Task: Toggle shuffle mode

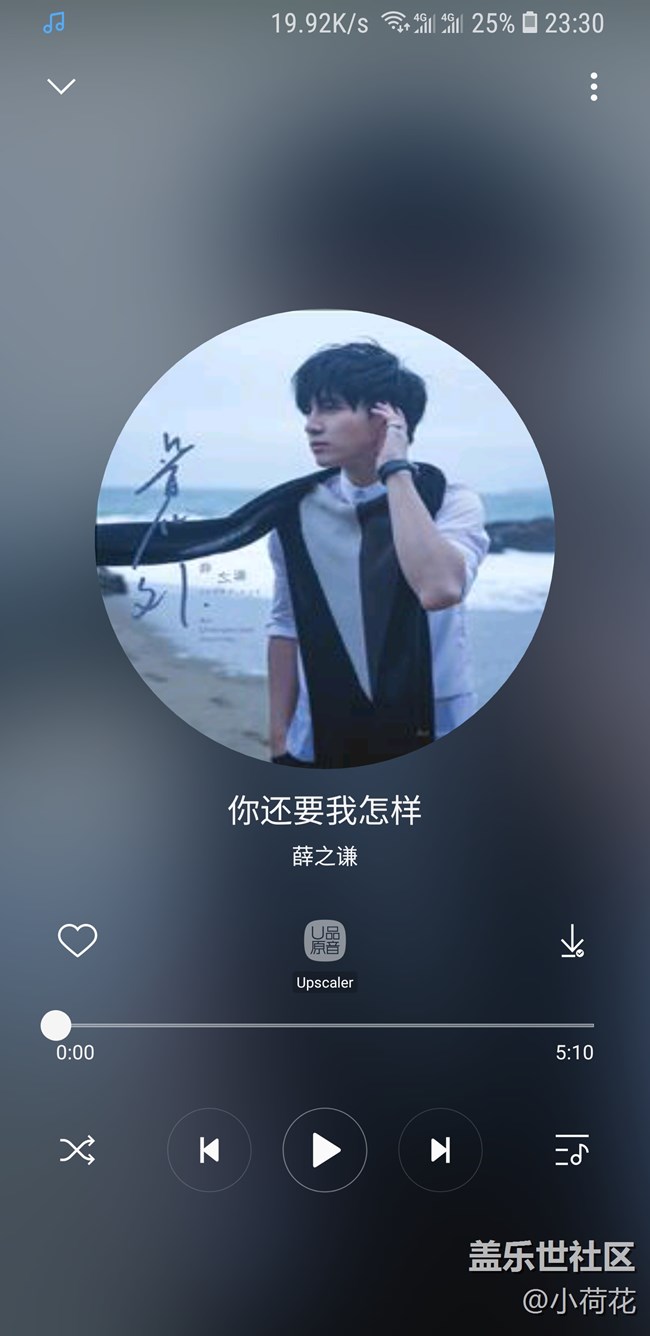Action: point(77,1151)
